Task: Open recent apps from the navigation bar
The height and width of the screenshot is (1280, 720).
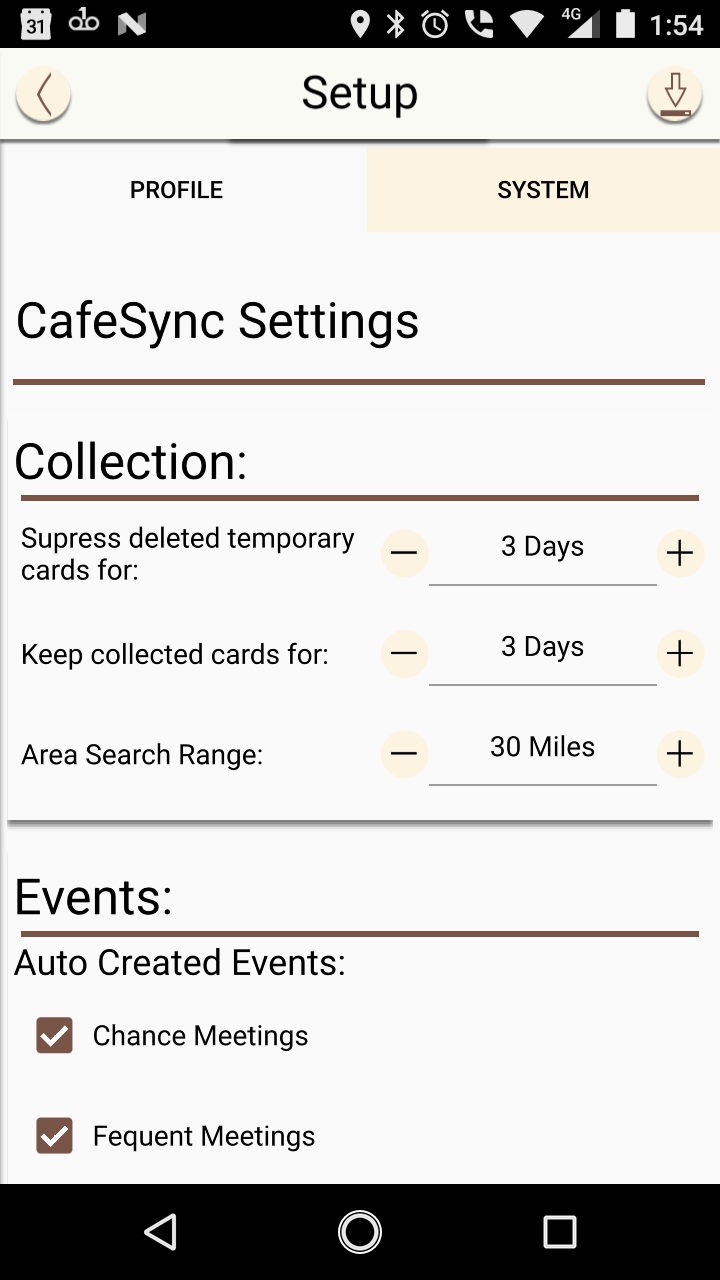Action: click(x=559, y=1232)
